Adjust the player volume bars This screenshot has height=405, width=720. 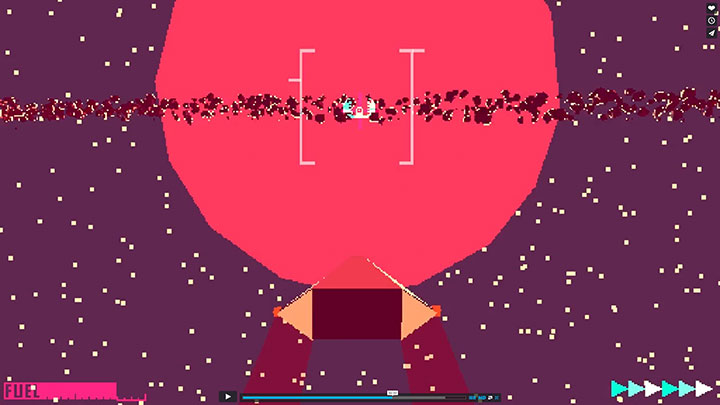[x=472, y=397]
